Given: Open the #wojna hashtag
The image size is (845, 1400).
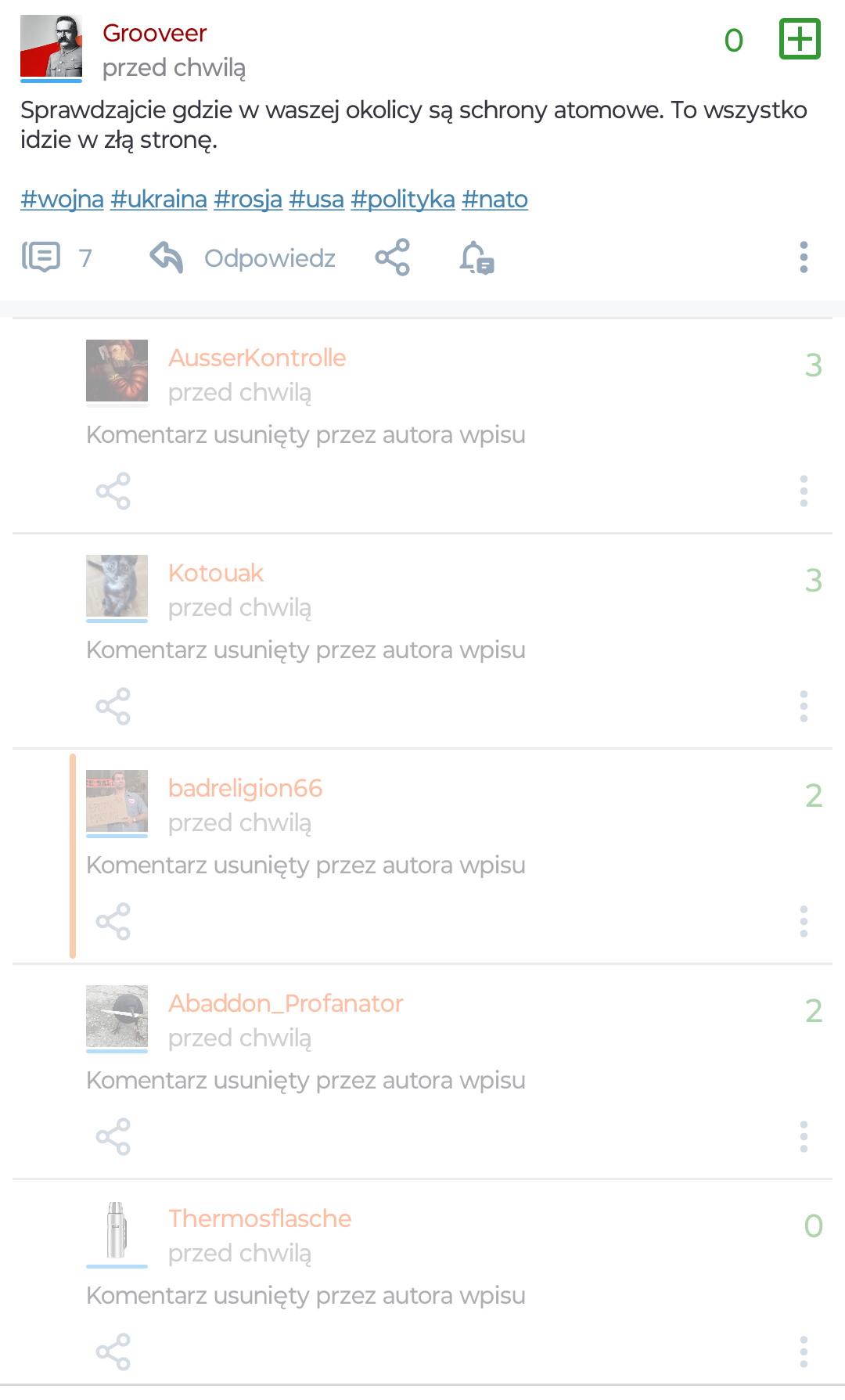Looking at the screenshot, I should click(x=62, y=200).
